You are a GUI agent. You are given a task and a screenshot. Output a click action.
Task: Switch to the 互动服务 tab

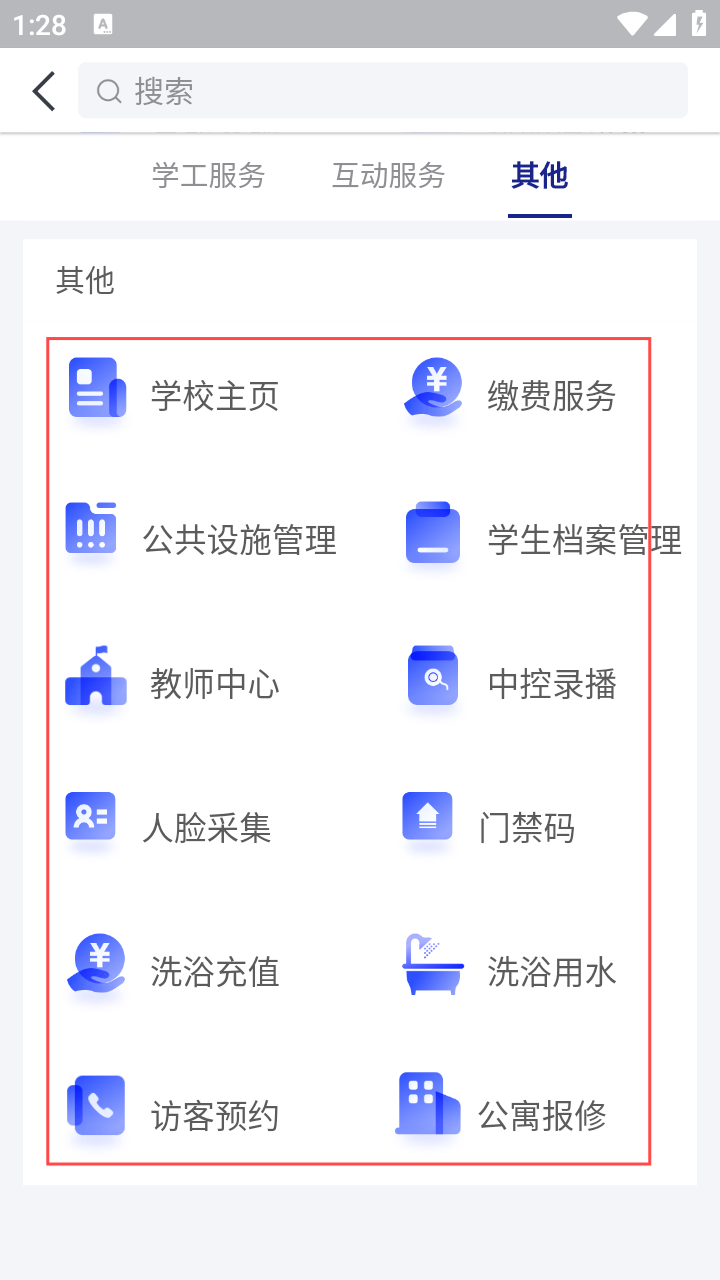pos(388,176)
